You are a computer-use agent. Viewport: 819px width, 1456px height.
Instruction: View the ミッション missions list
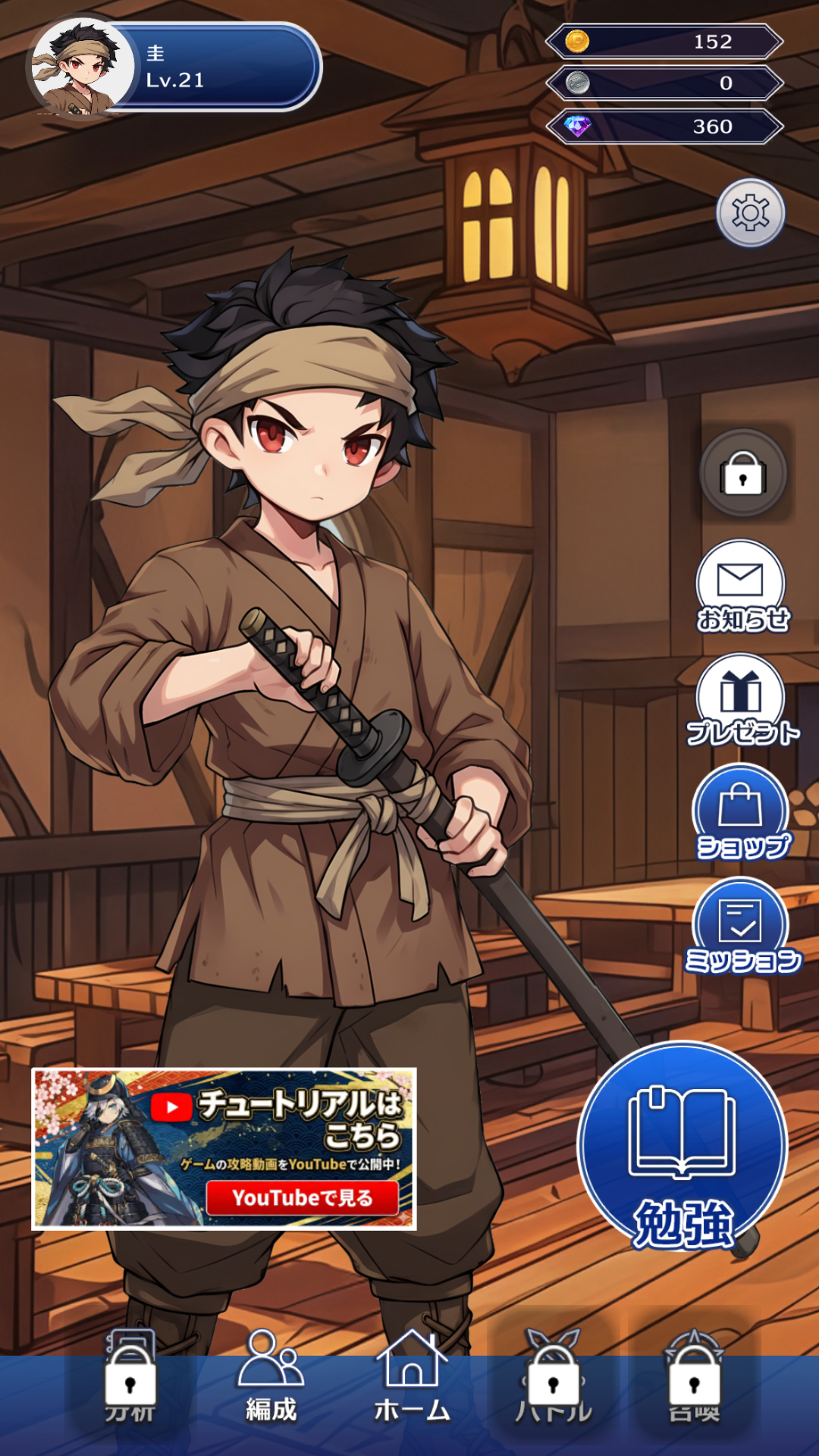click(741, 925)
